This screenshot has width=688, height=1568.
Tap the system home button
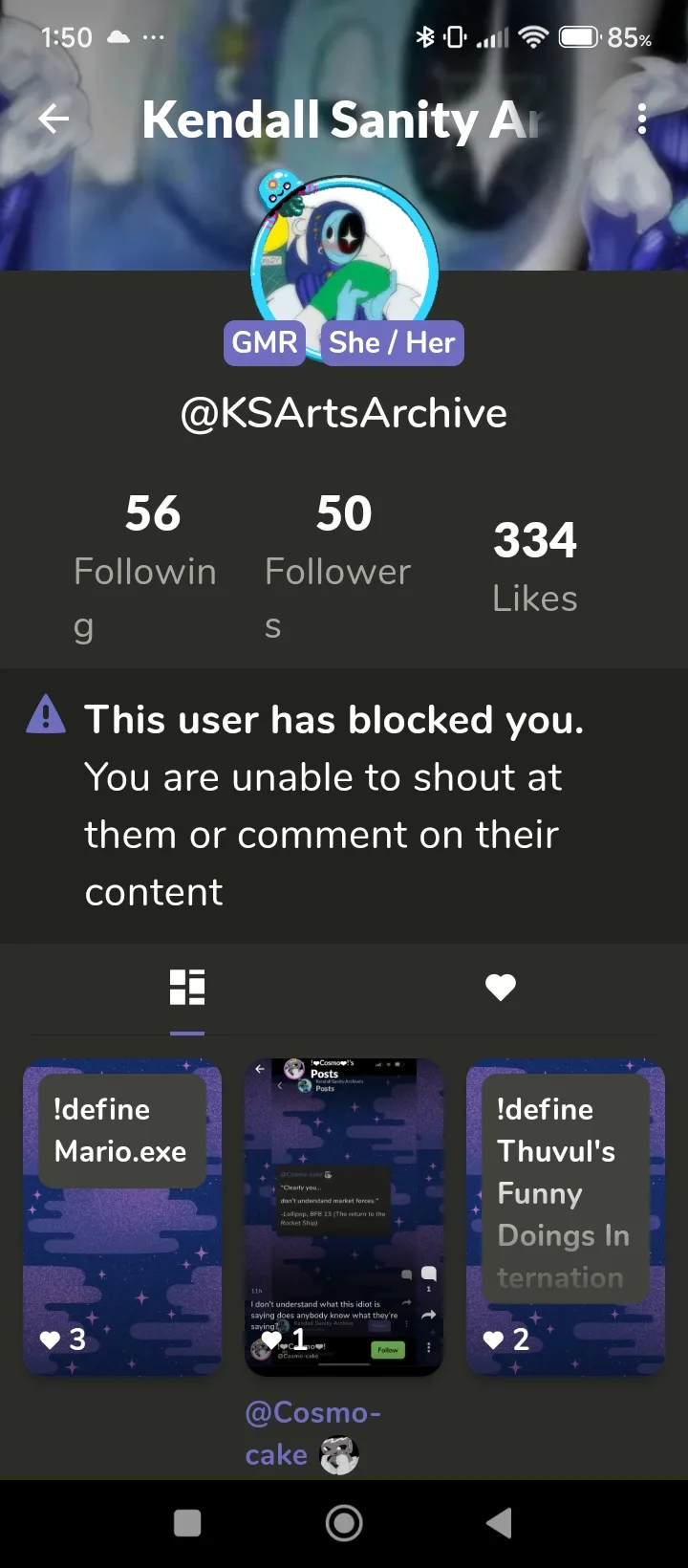344,1523
